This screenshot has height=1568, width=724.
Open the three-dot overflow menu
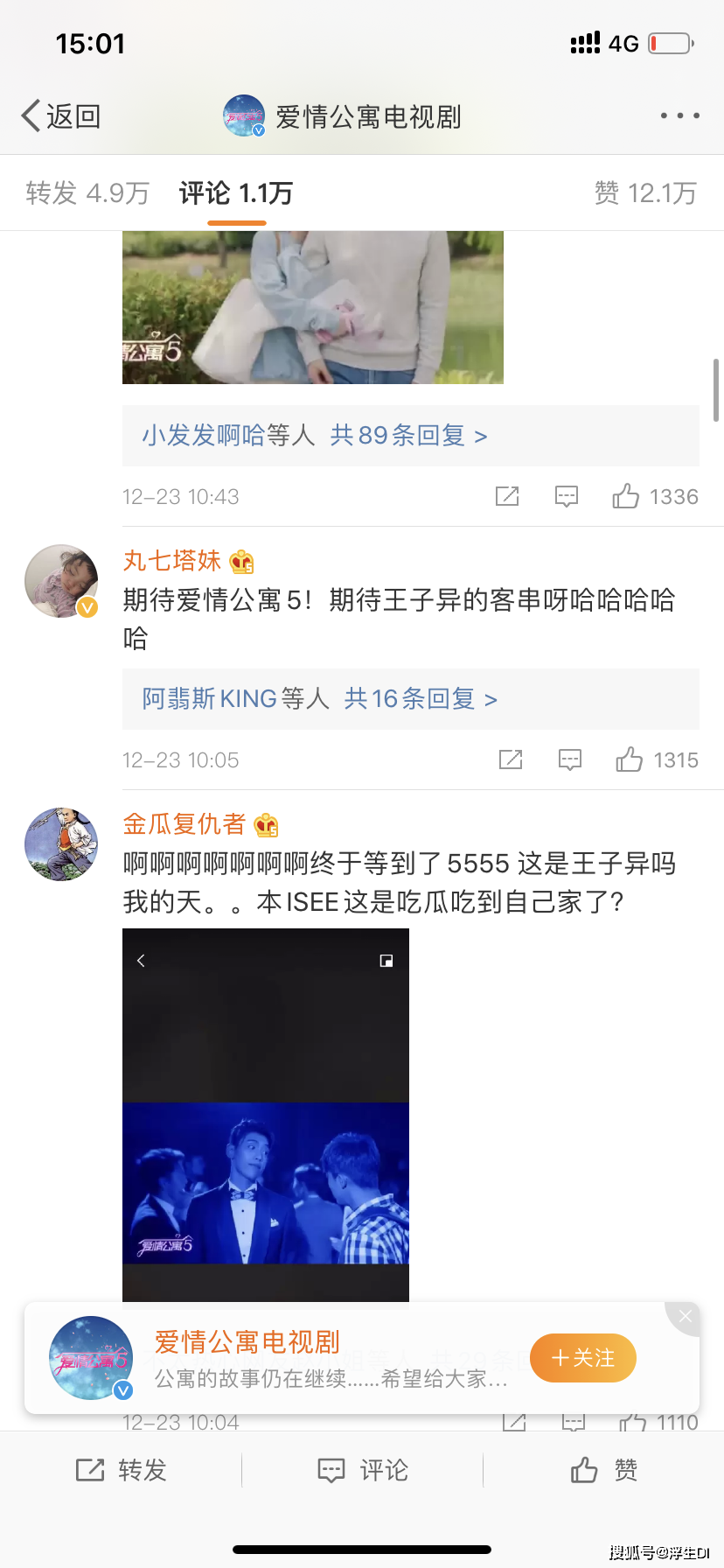pos(679,115)
